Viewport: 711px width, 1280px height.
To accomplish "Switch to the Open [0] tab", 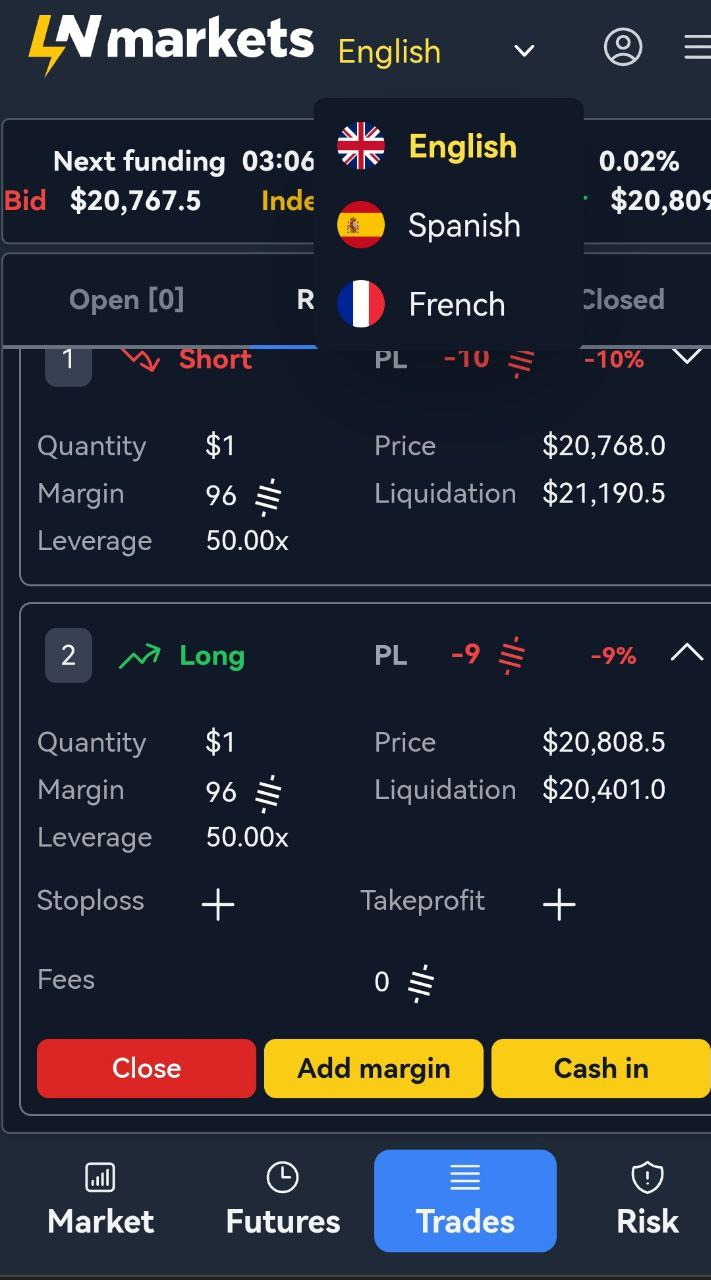I will (x=127, y=300).
